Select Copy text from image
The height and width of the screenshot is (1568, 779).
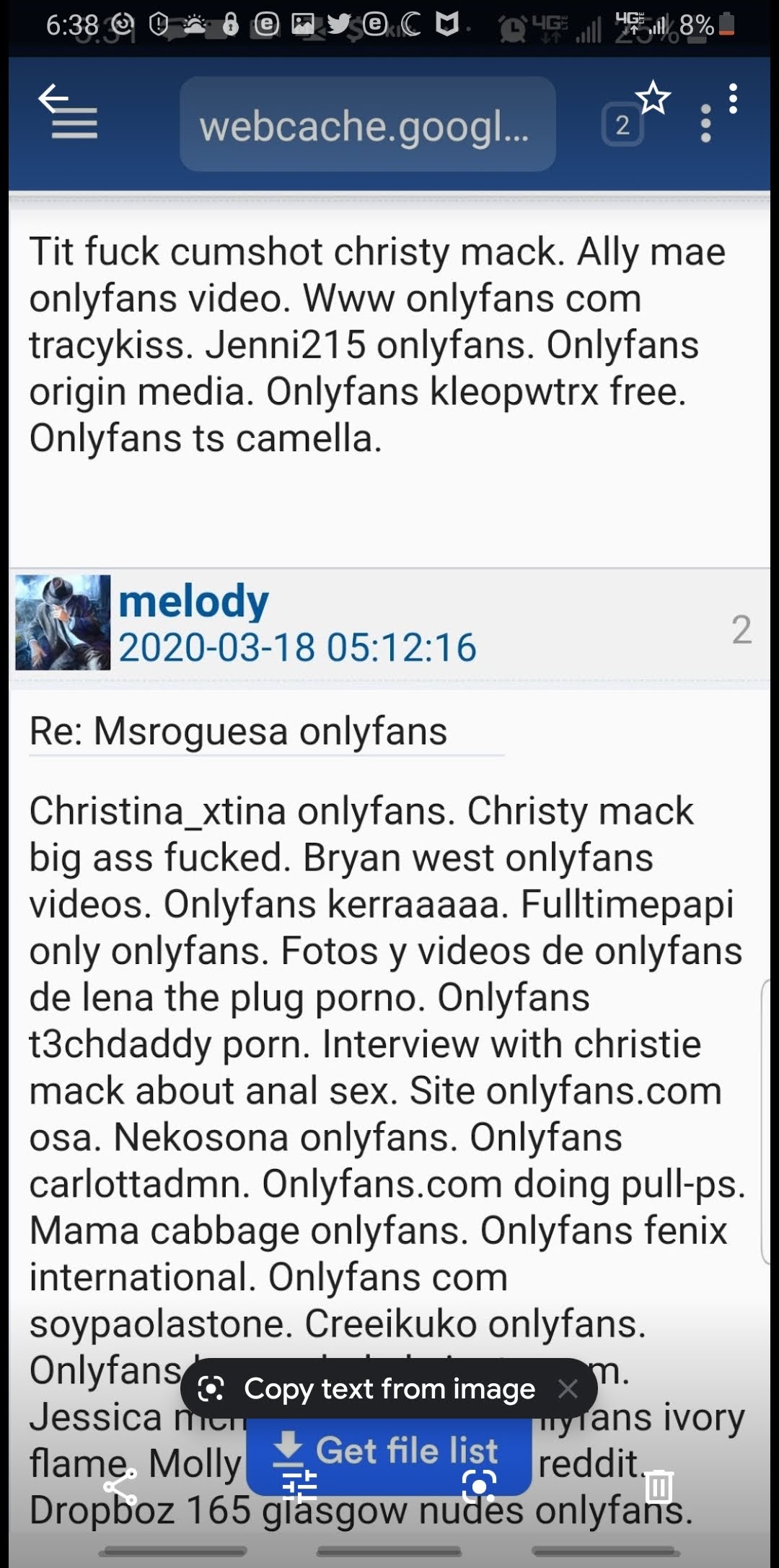click(389, 1388)
